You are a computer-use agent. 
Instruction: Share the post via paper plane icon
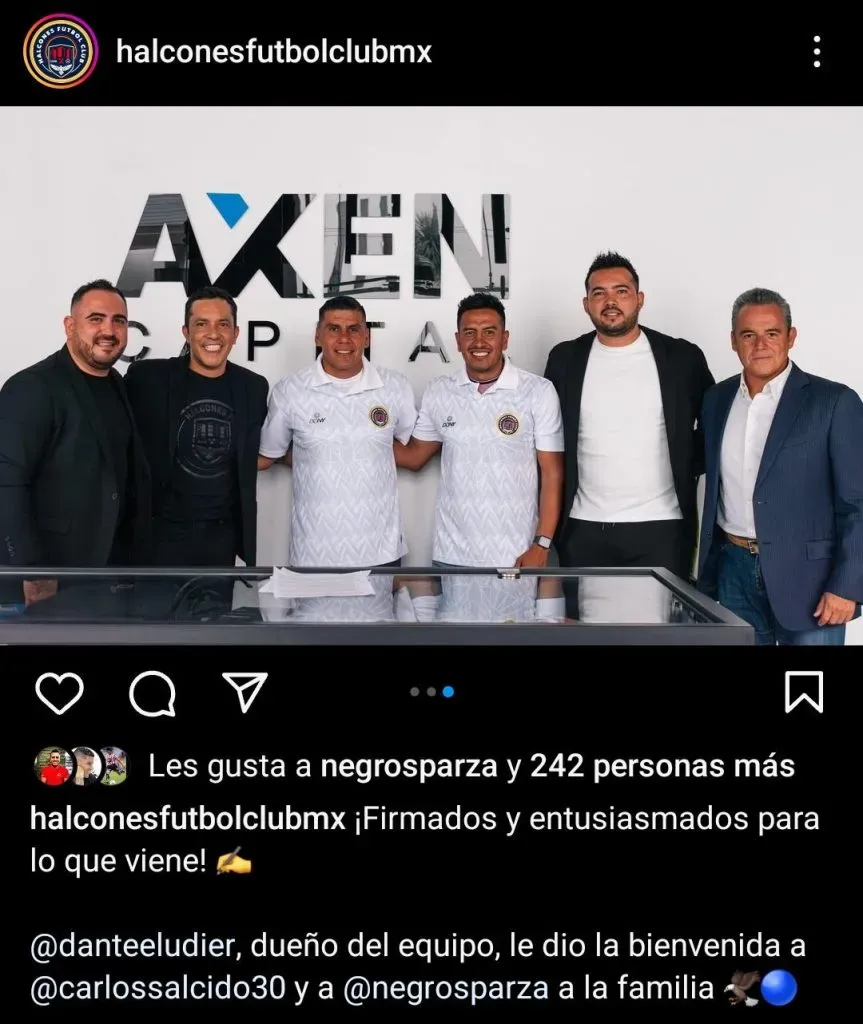pos(245,692)
